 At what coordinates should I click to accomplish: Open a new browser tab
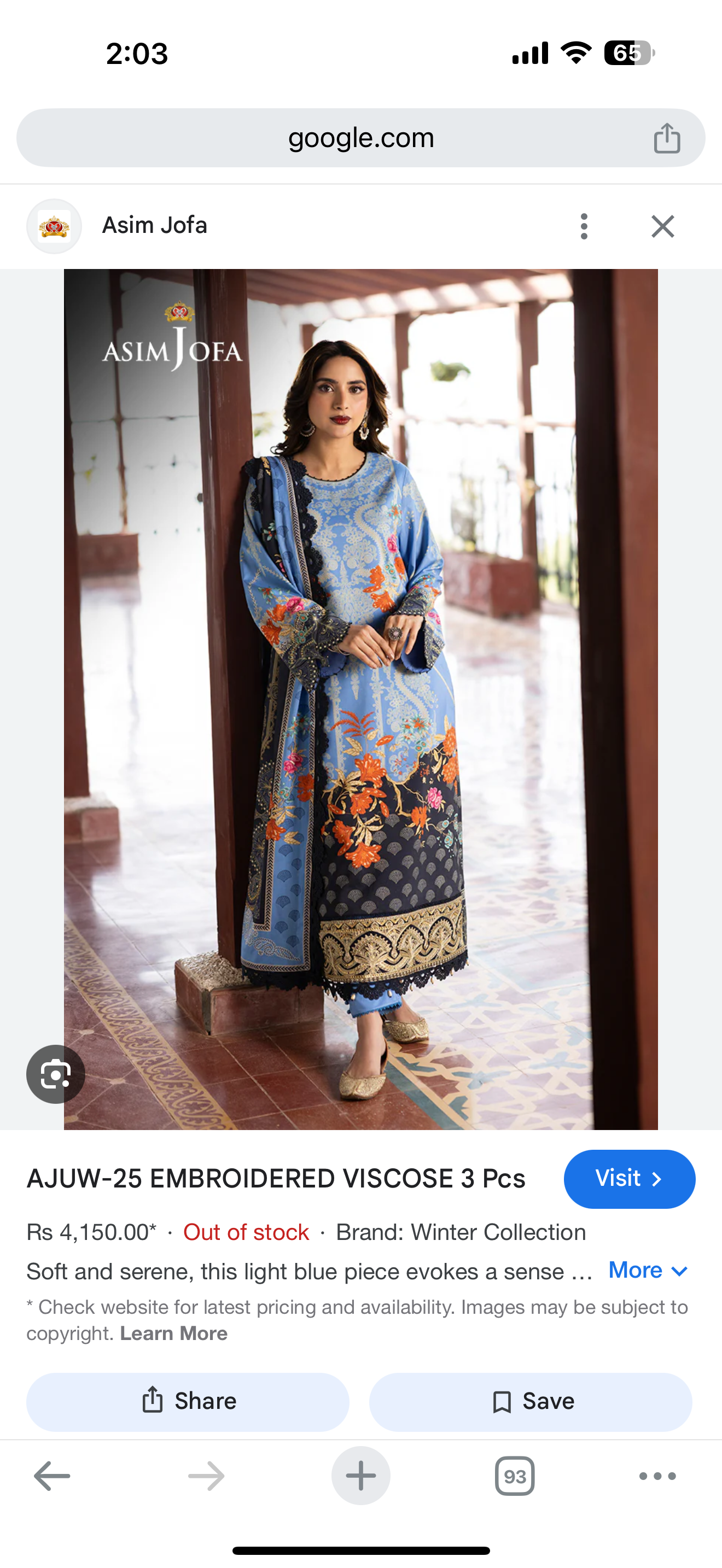coord(360,1476)
